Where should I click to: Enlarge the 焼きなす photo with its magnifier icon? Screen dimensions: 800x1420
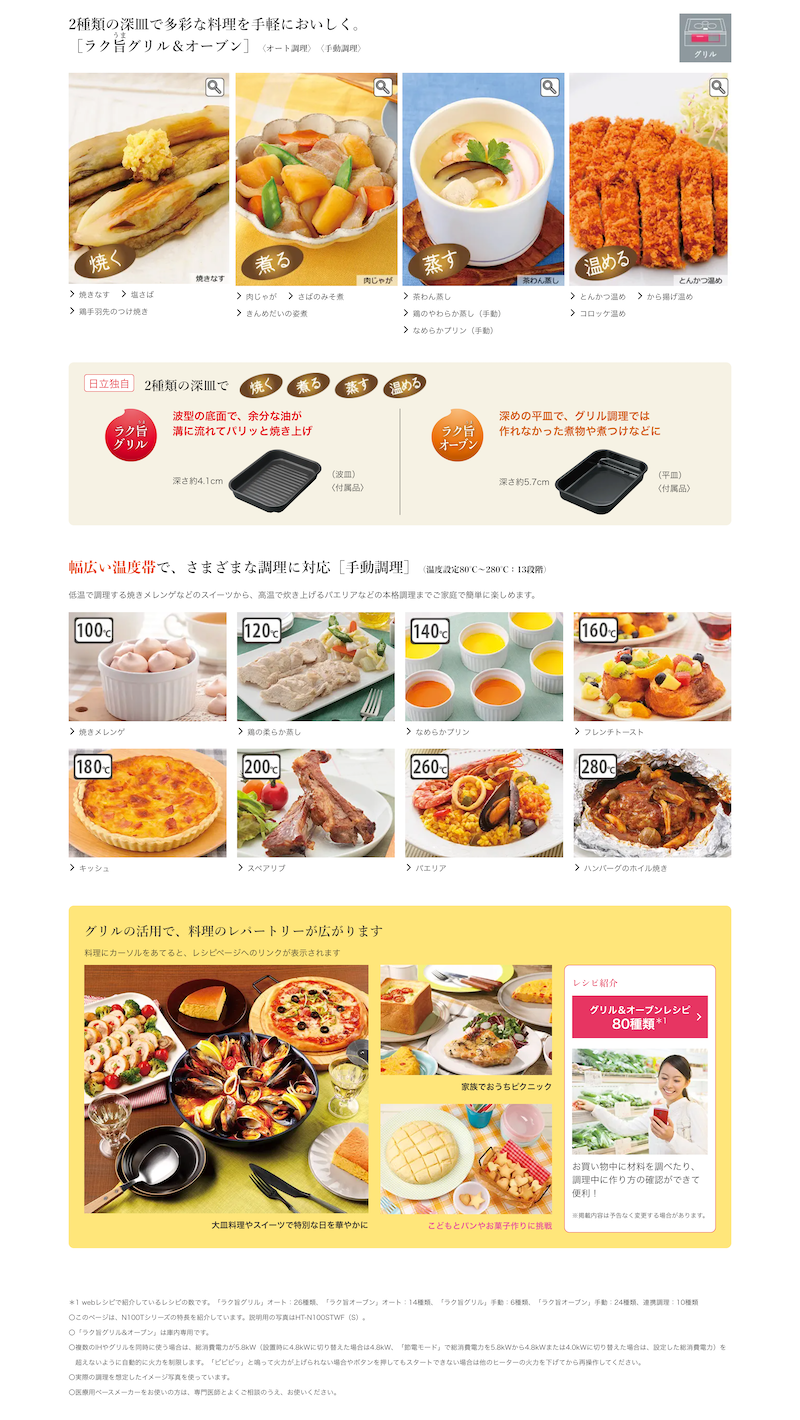[215, 87]
